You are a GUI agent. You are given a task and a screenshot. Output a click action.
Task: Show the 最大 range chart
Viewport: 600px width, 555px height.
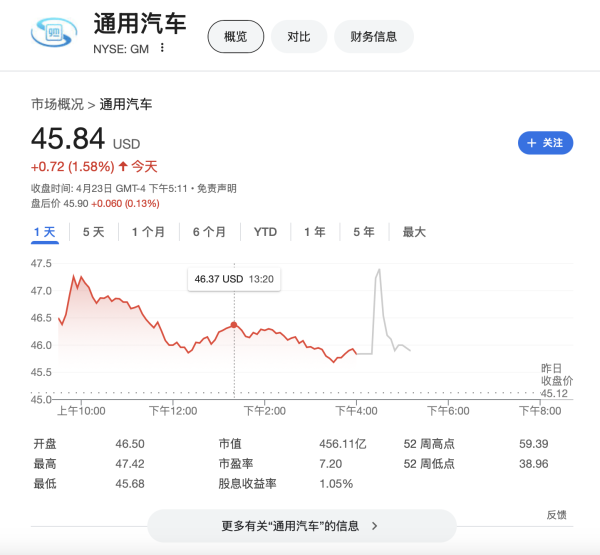pos(414,232)
